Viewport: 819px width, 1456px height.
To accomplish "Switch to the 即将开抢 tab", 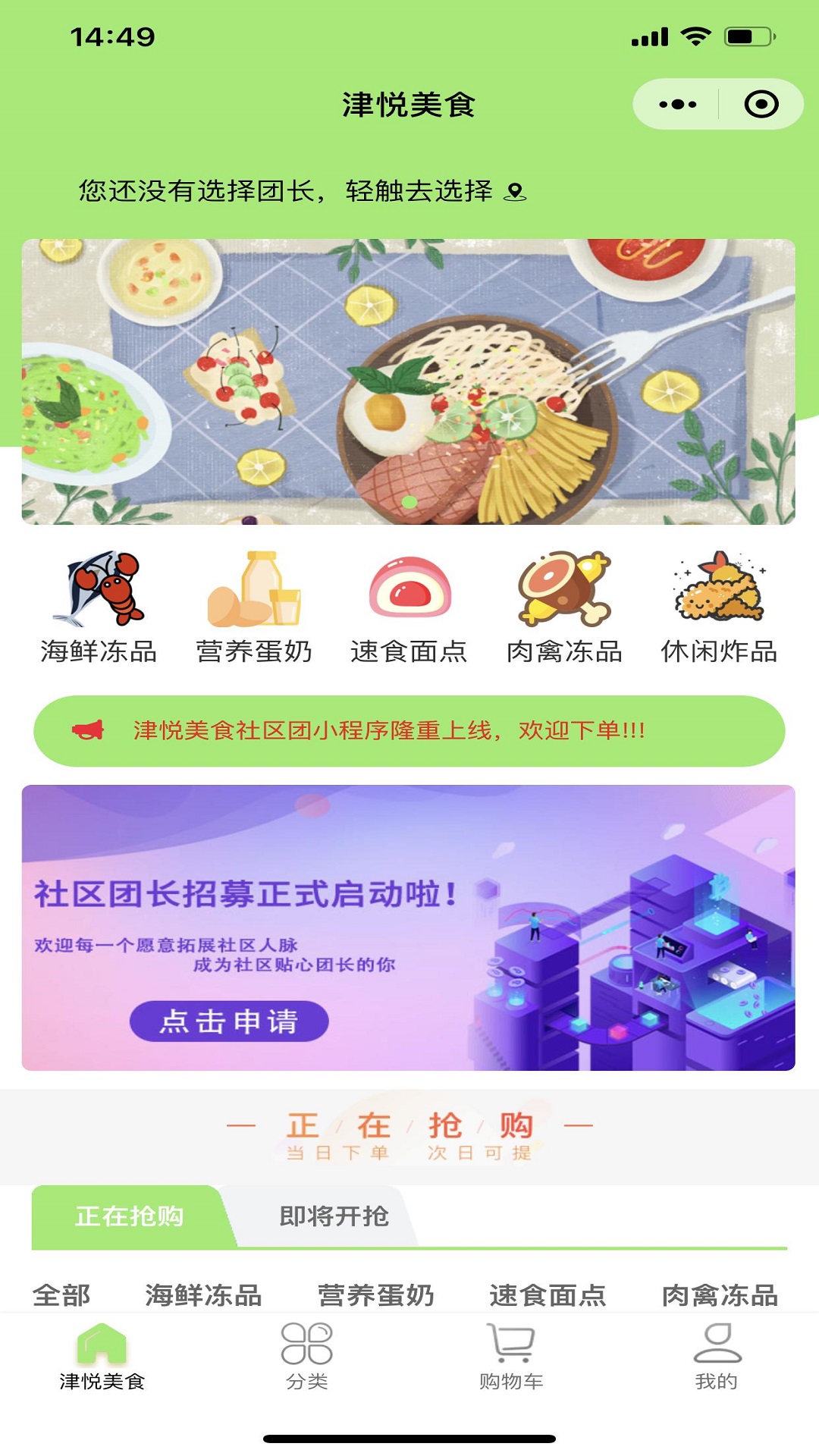I will pyautogui.click(x=334, y=1216).
